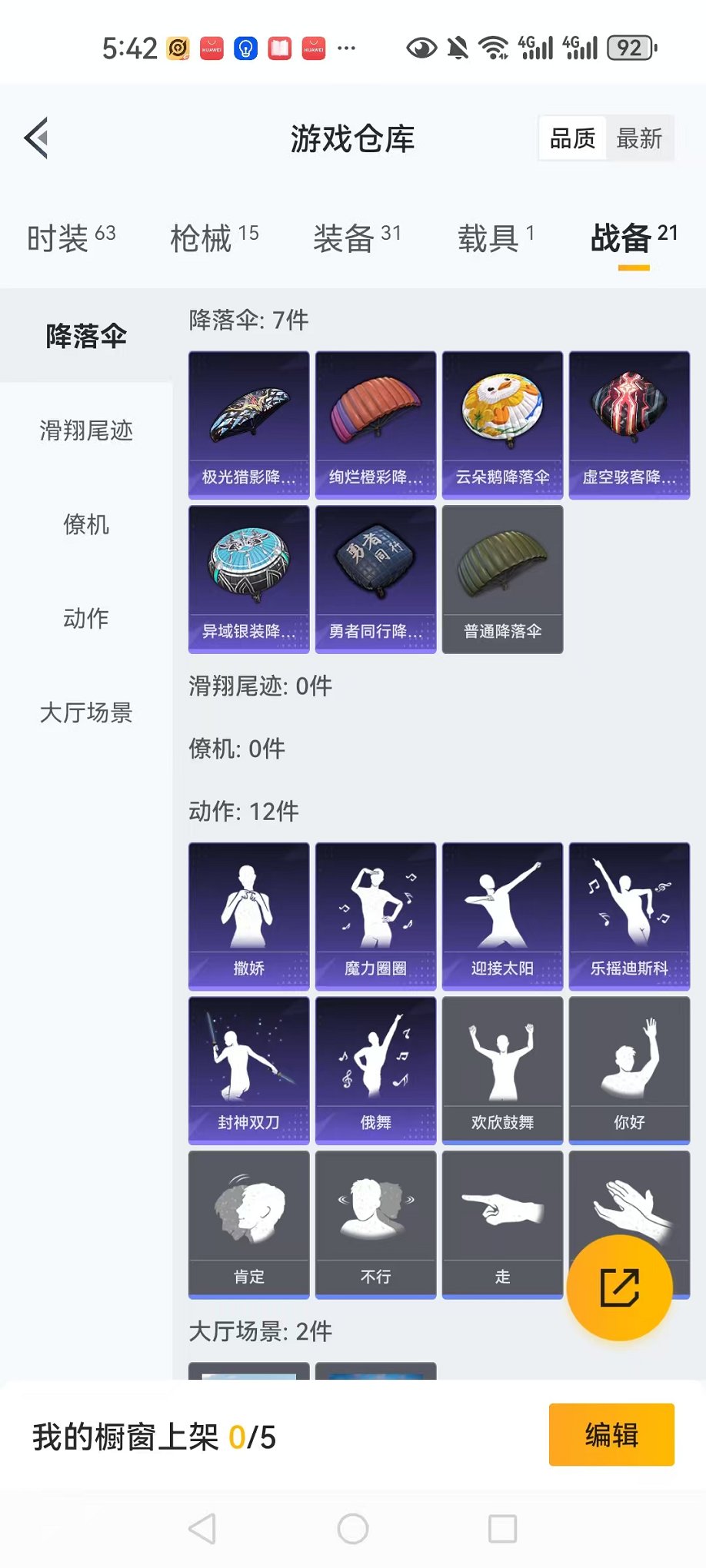This screenshot has height=1568, width=706.
Task: Tap the system home button
Action: (x=353, y=1529)
